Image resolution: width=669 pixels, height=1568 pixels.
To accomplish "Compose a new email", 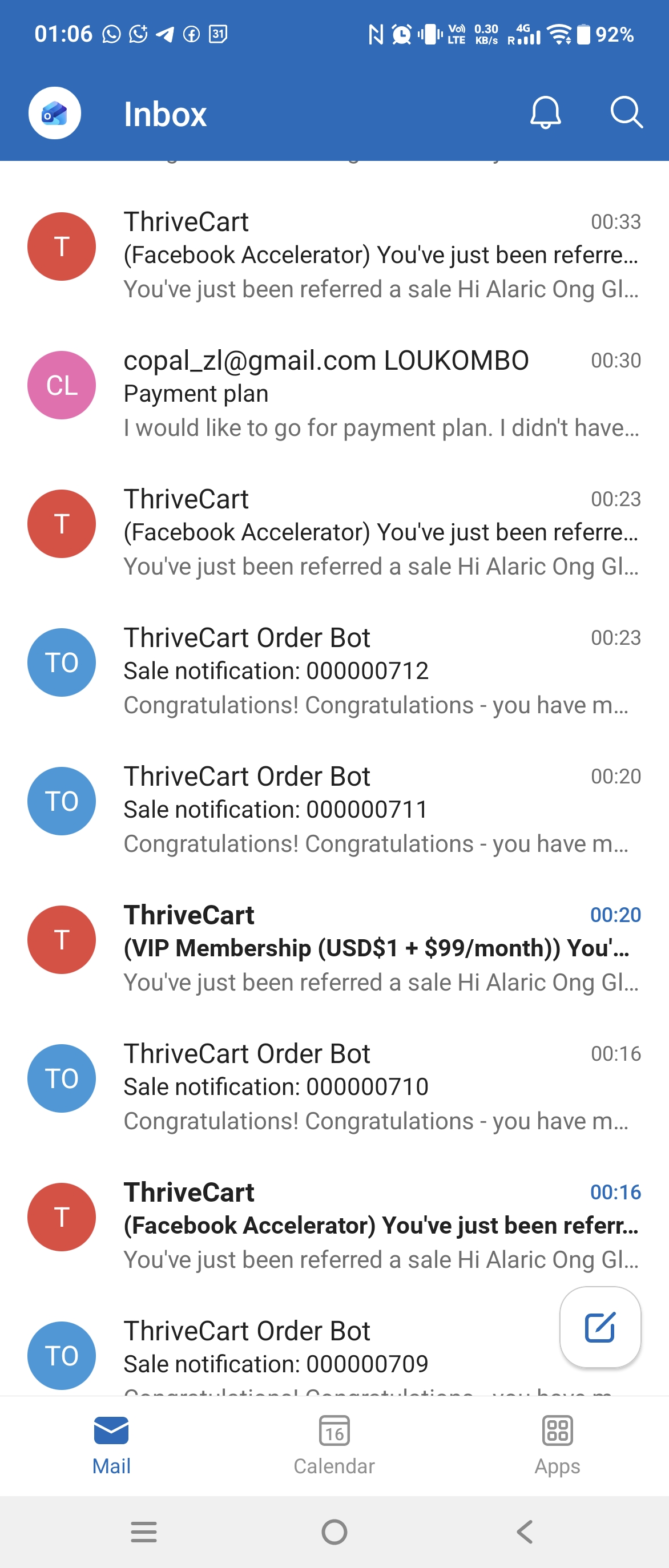I will click(x=600, y=1327).
